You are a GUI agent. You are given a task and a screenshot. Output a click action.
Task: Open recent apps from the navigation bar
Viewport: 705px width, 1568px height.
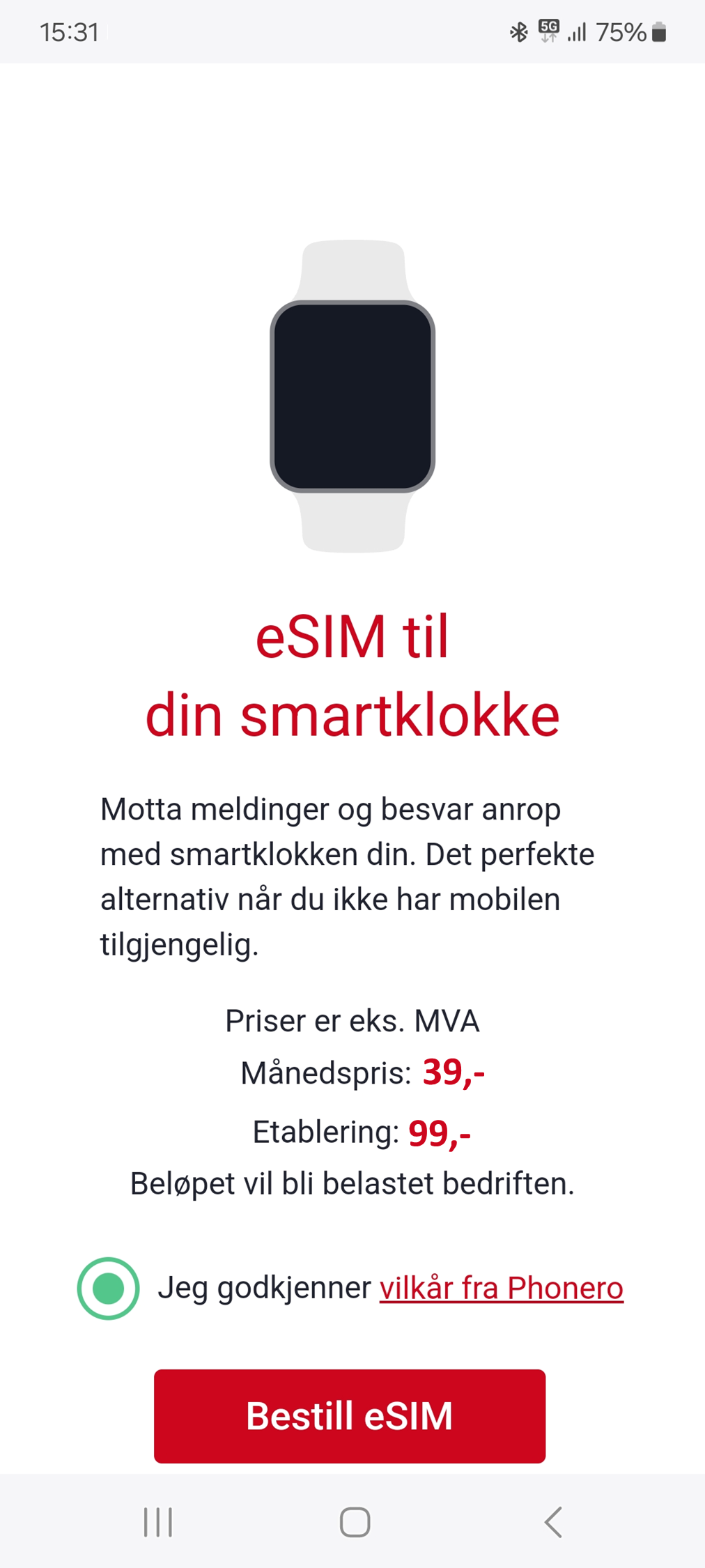point(158,1522)
